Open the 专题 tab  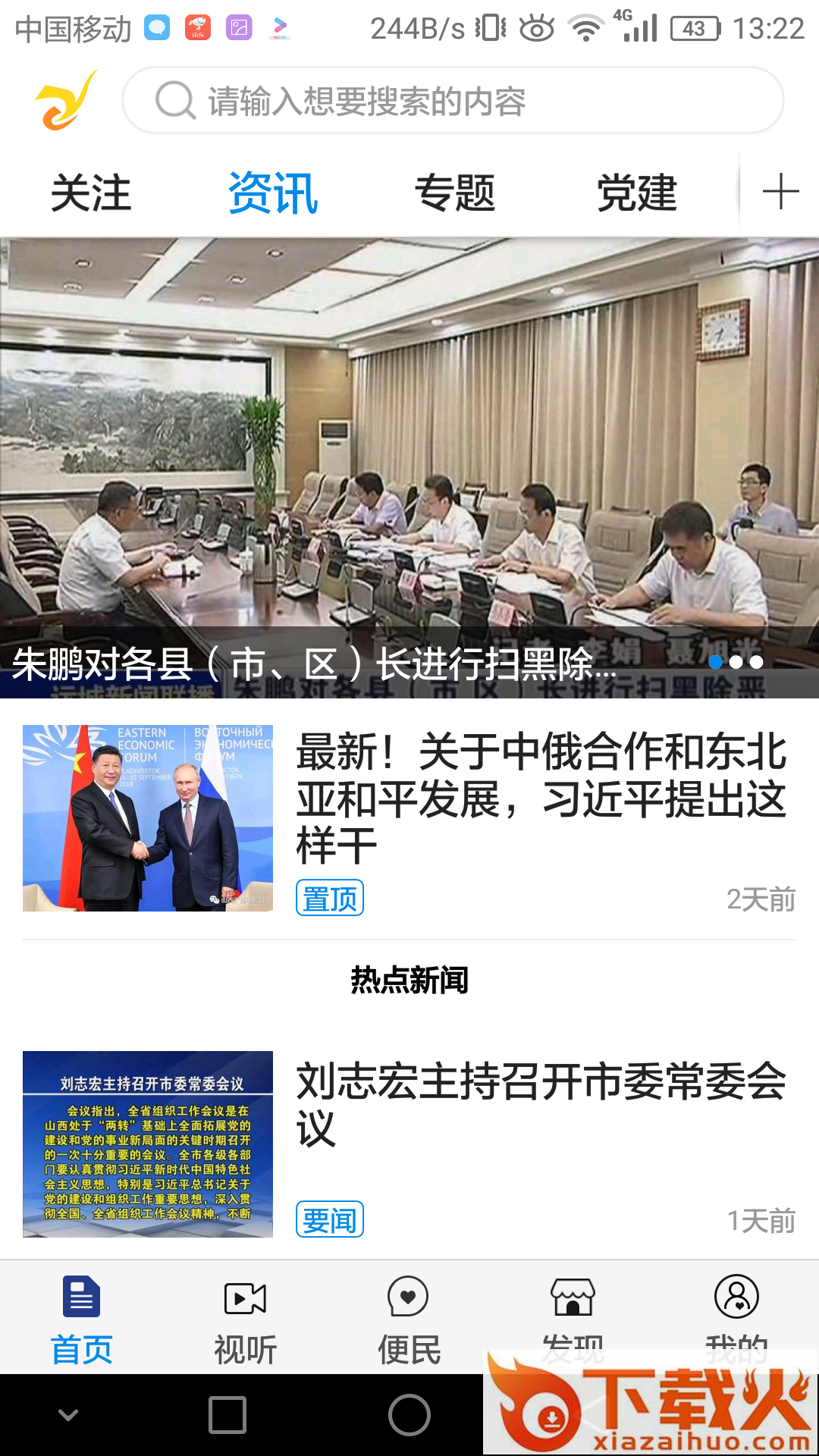coord(455,193)
